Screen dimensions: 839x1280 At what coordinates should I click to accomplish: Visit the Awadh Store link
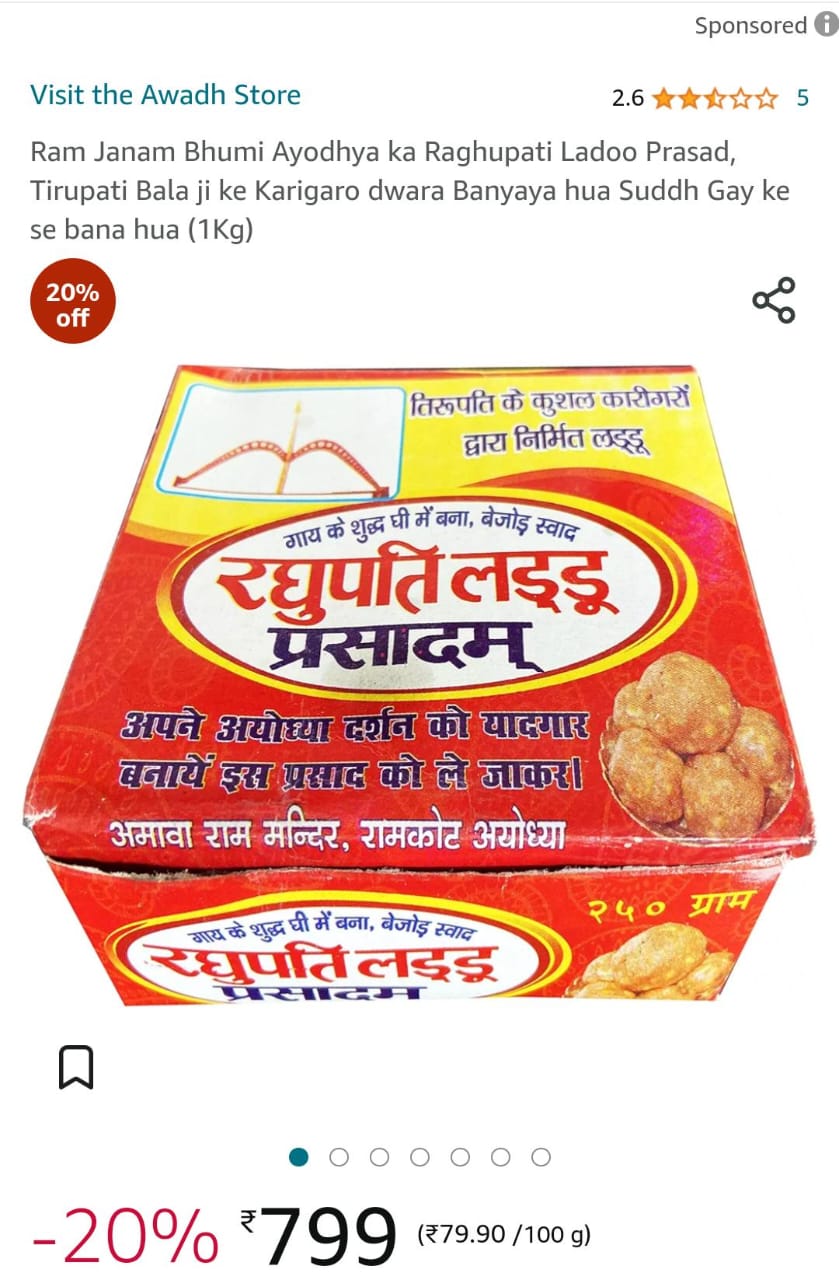coord(165,95)
